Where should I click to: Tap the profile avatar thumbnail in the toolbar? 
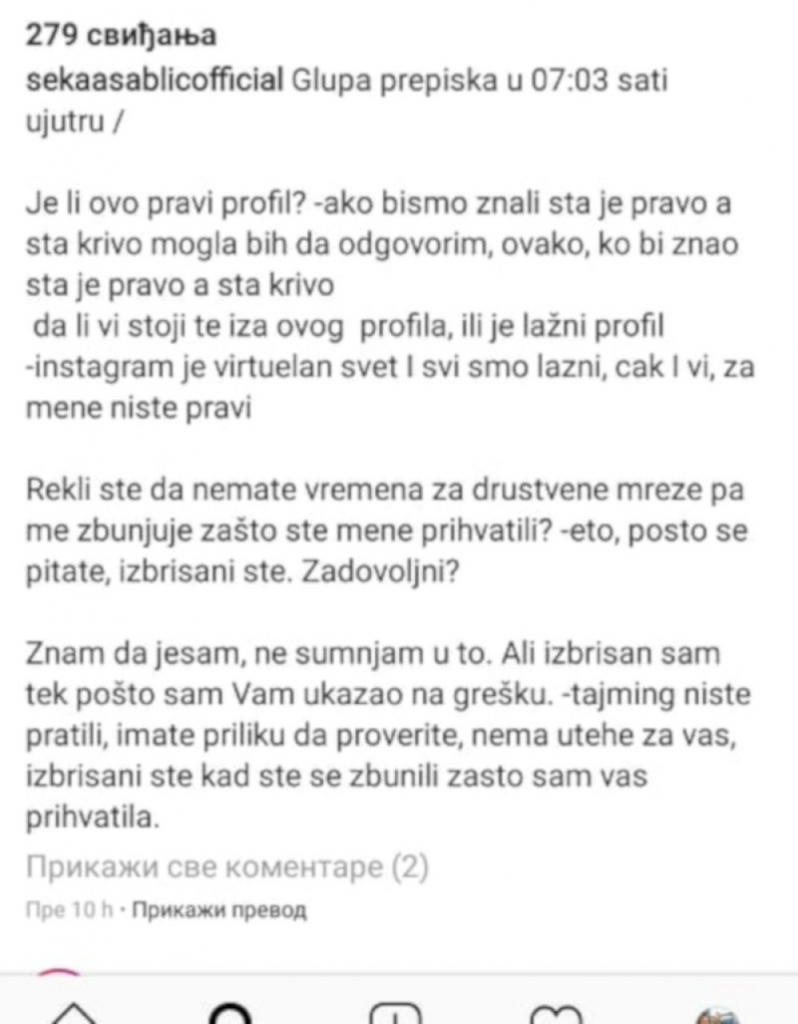715,1014
